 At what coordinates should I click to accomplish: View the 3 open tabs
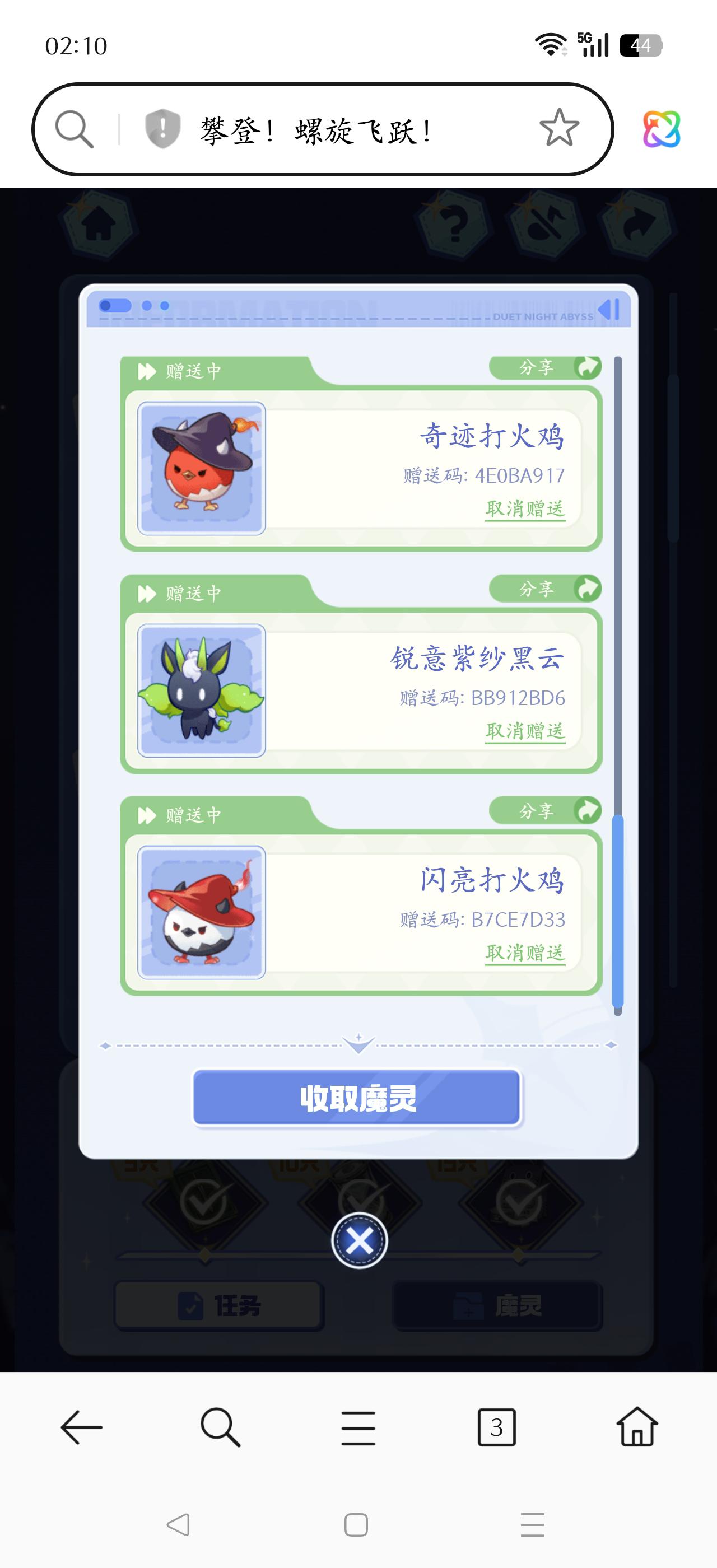(497, 1427)
